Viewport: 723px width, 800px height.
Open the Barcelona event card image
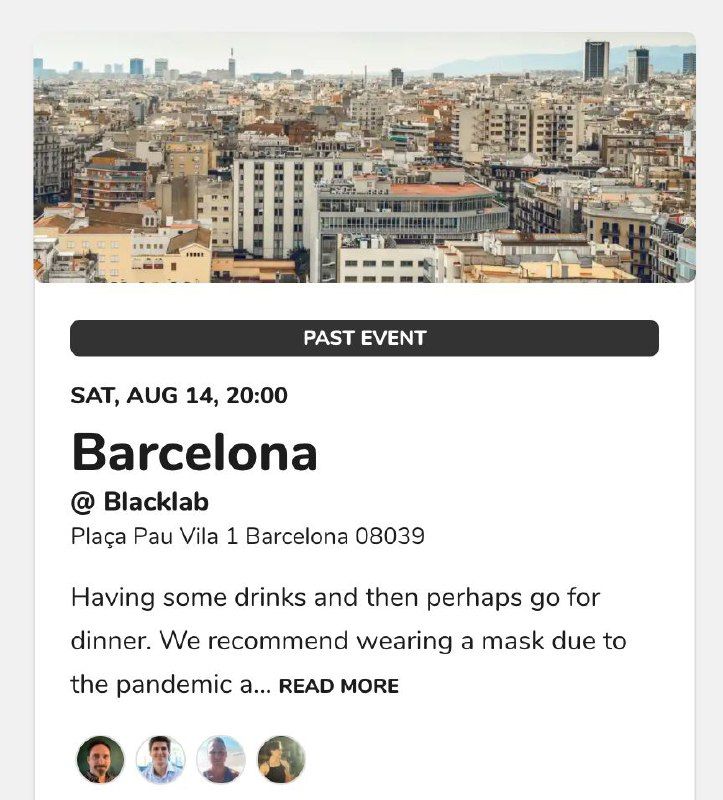tap(364, 158)
